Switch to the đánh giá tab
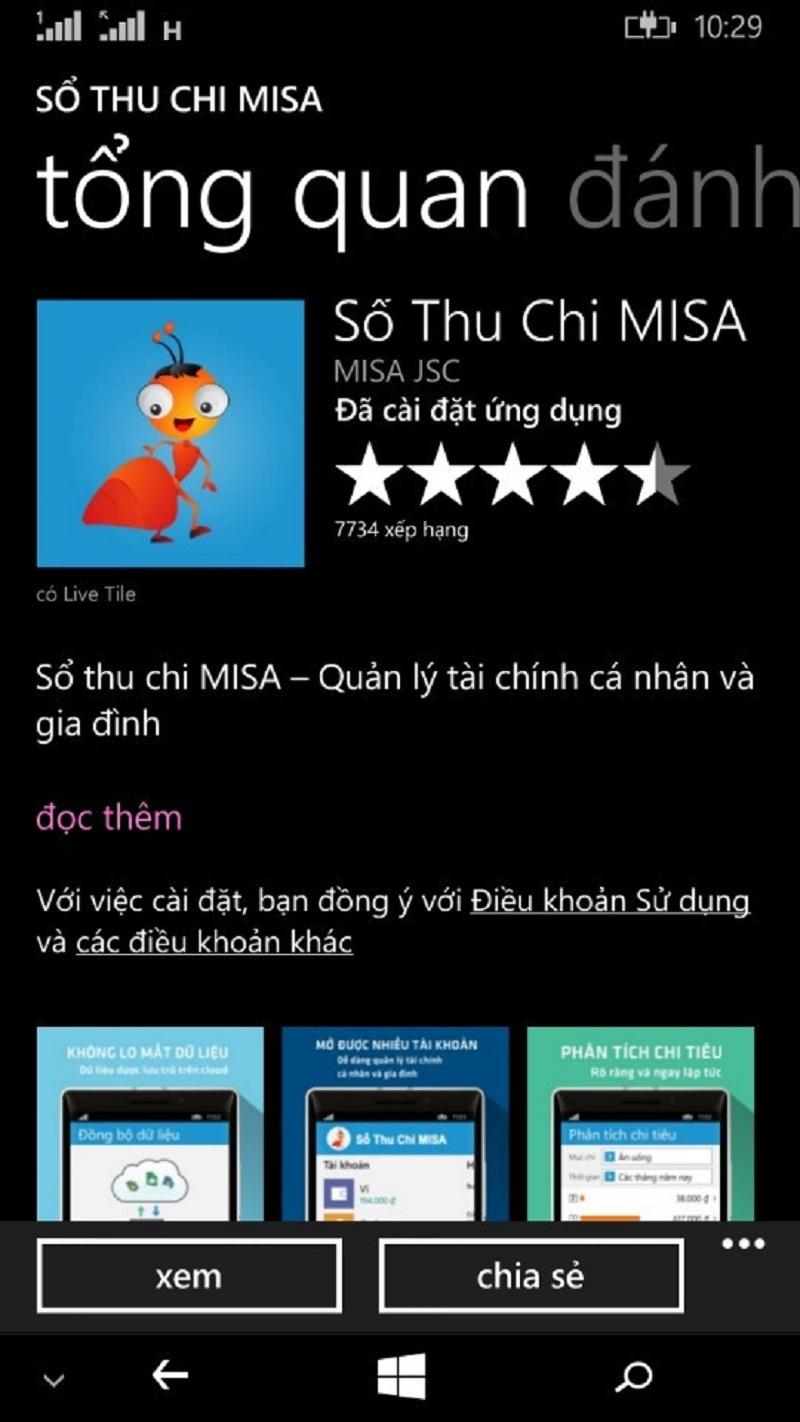Image resolution: width=800 pixels, height=1422 pixels. [x=685, y=188]
